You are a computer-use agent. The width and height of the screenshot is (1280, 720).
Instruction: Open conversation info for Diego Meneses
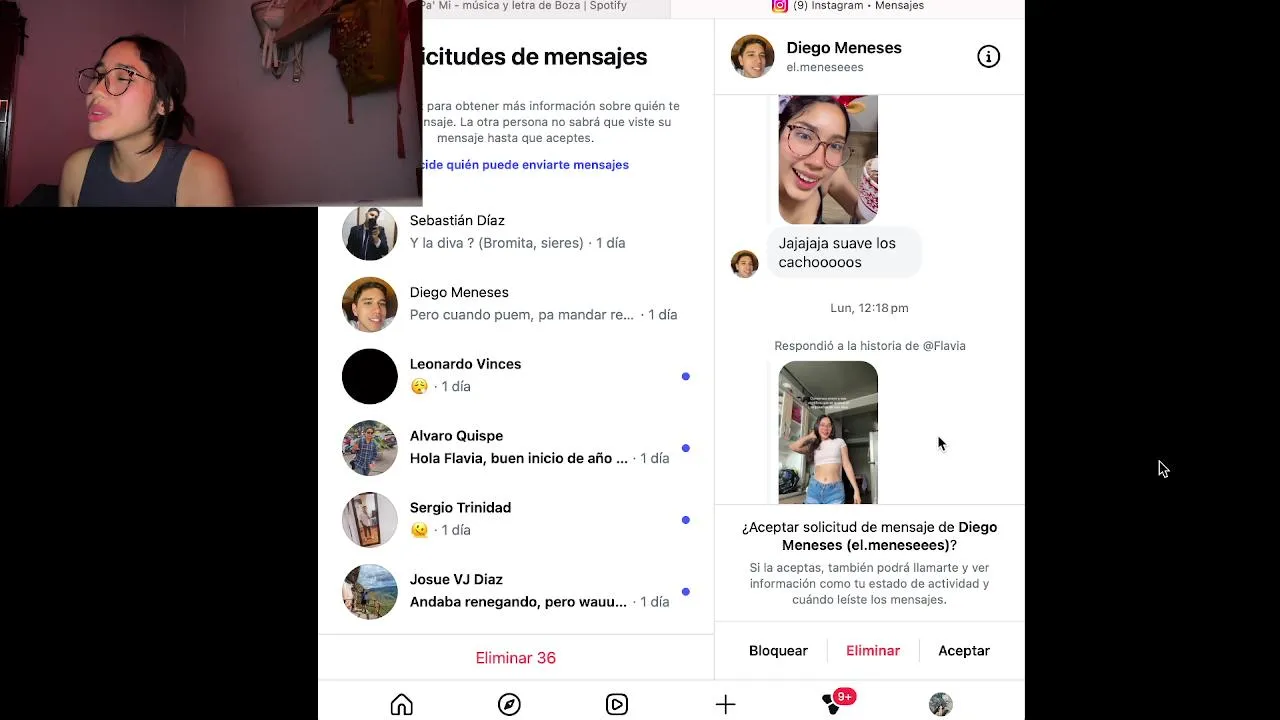coord(988,57)
